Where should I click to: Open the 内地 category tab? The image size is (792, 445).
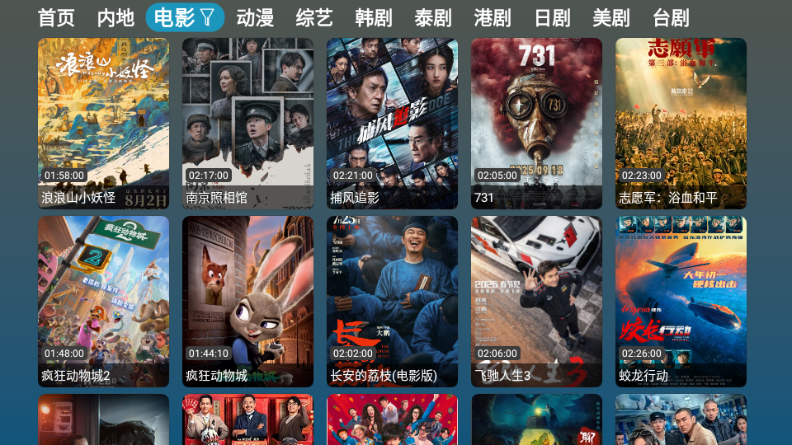[116, 18]
